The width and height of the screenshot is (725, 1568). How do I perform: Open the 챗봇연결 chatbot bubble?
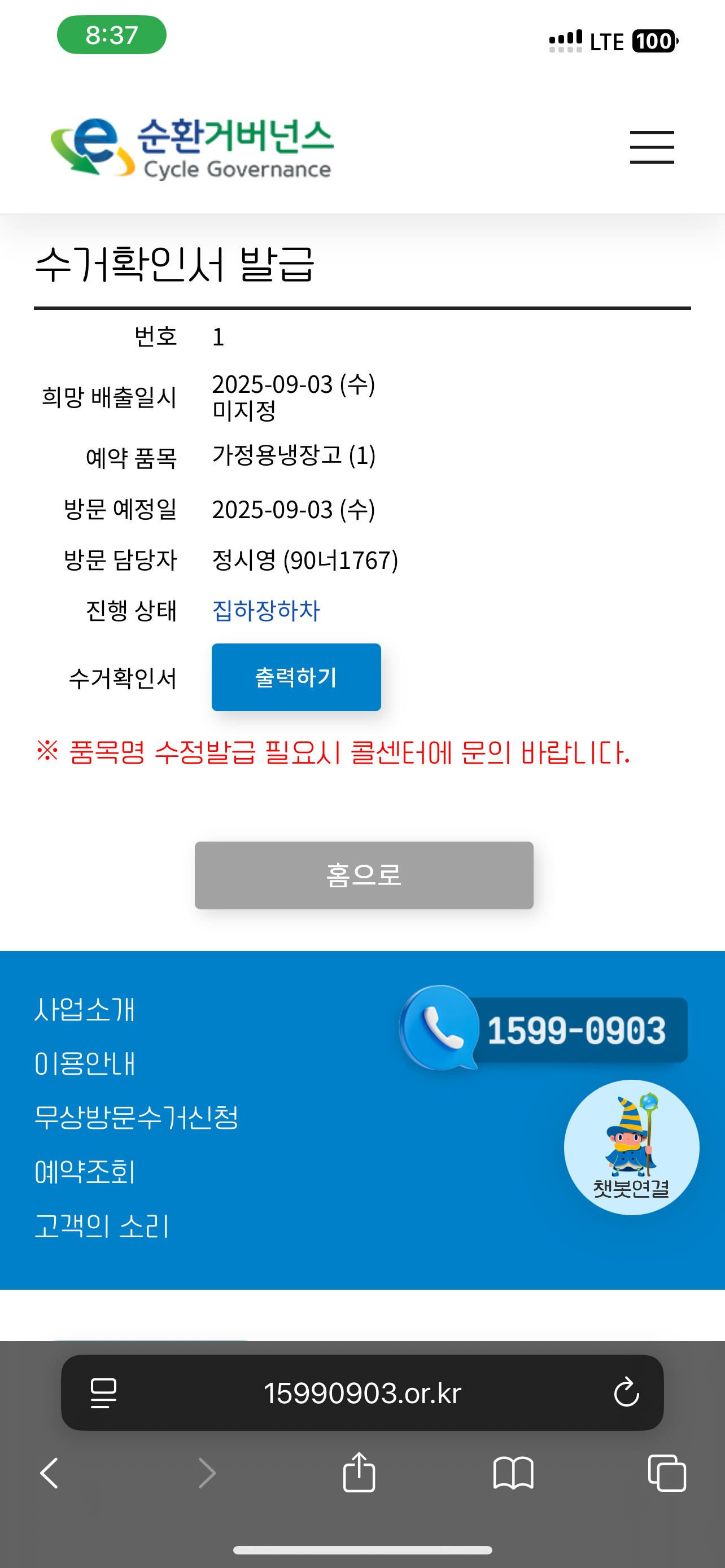[x=631, y=1147]
